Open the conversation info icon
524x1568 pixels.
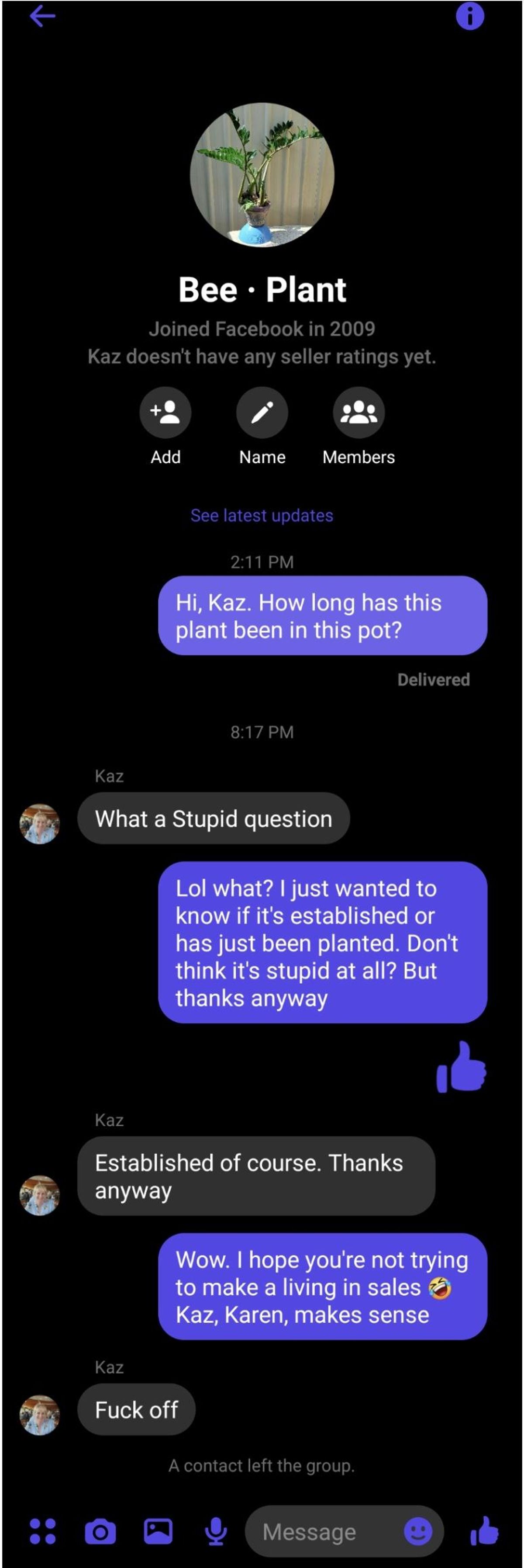(469, 17)
